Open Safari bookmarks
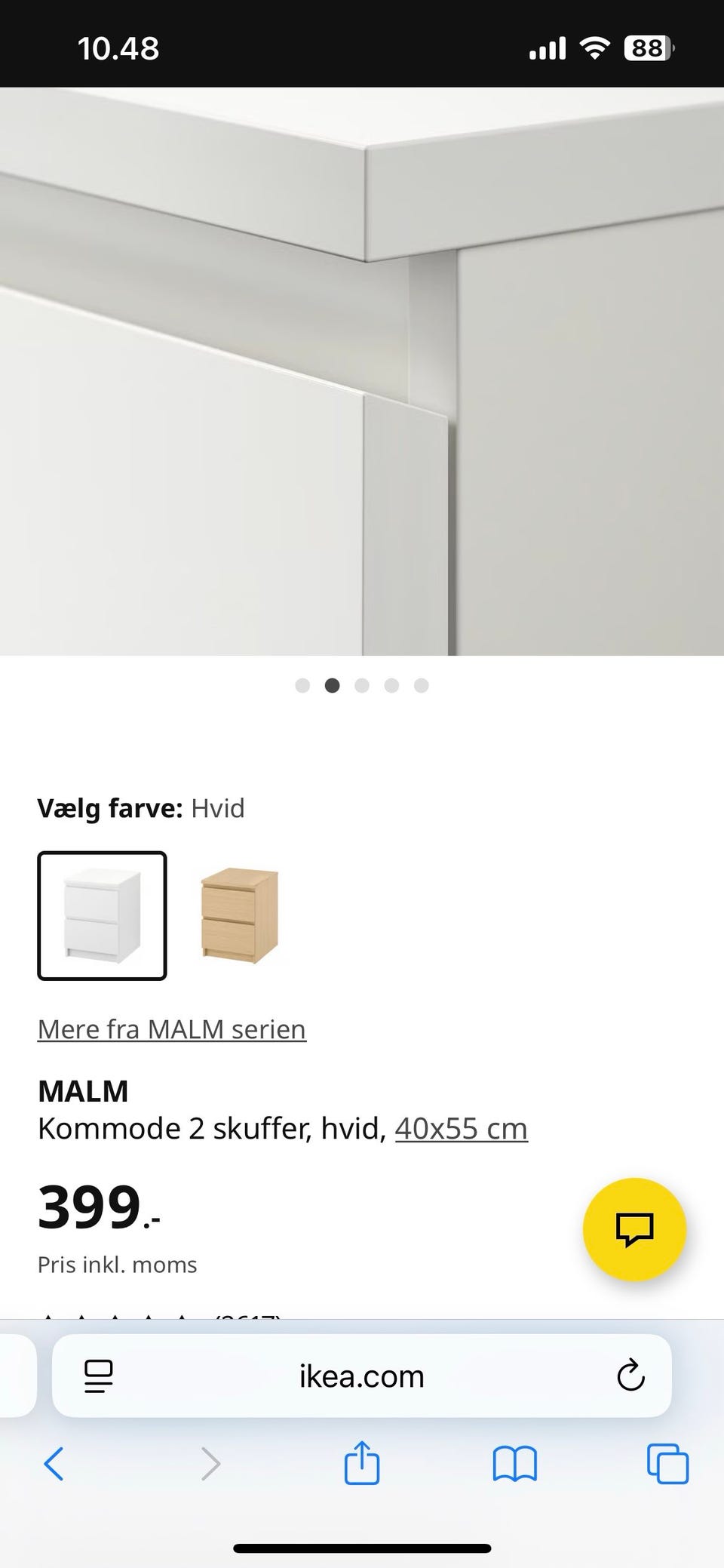This screenshot has height=1568, width=724. [x=515, y=1465]
